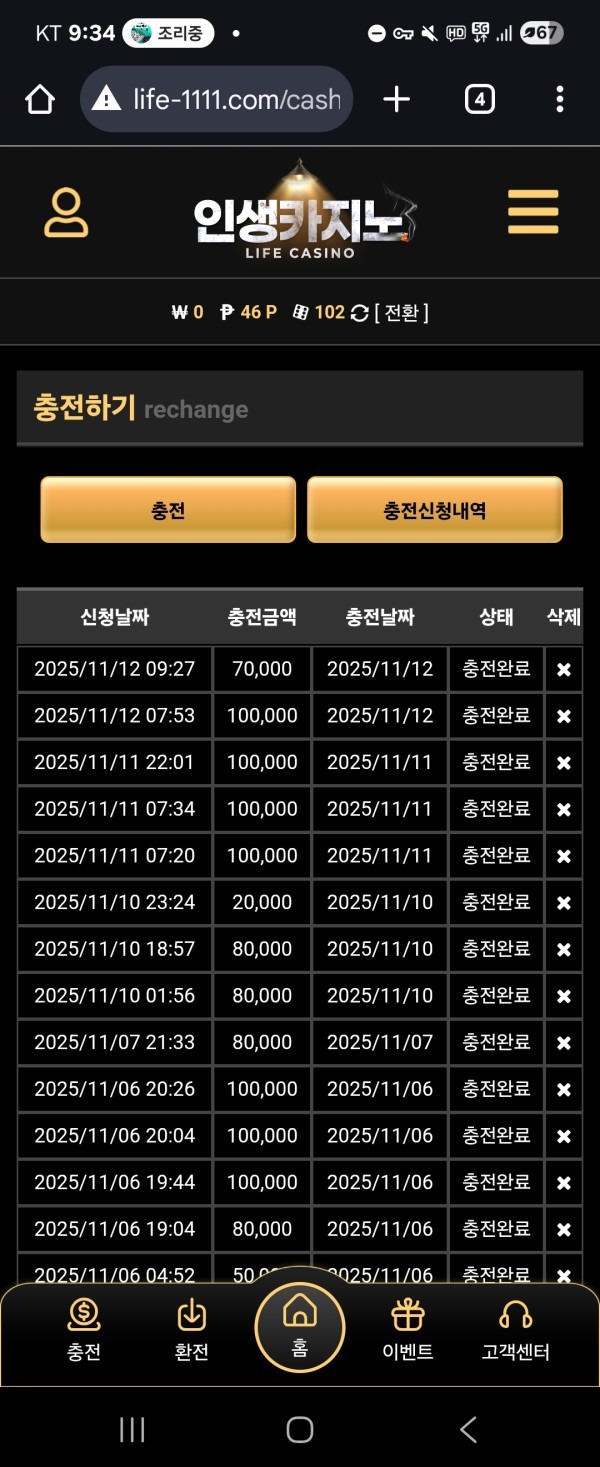
Task: Open the browser overflow menu
Action: [x=559, y=99]
